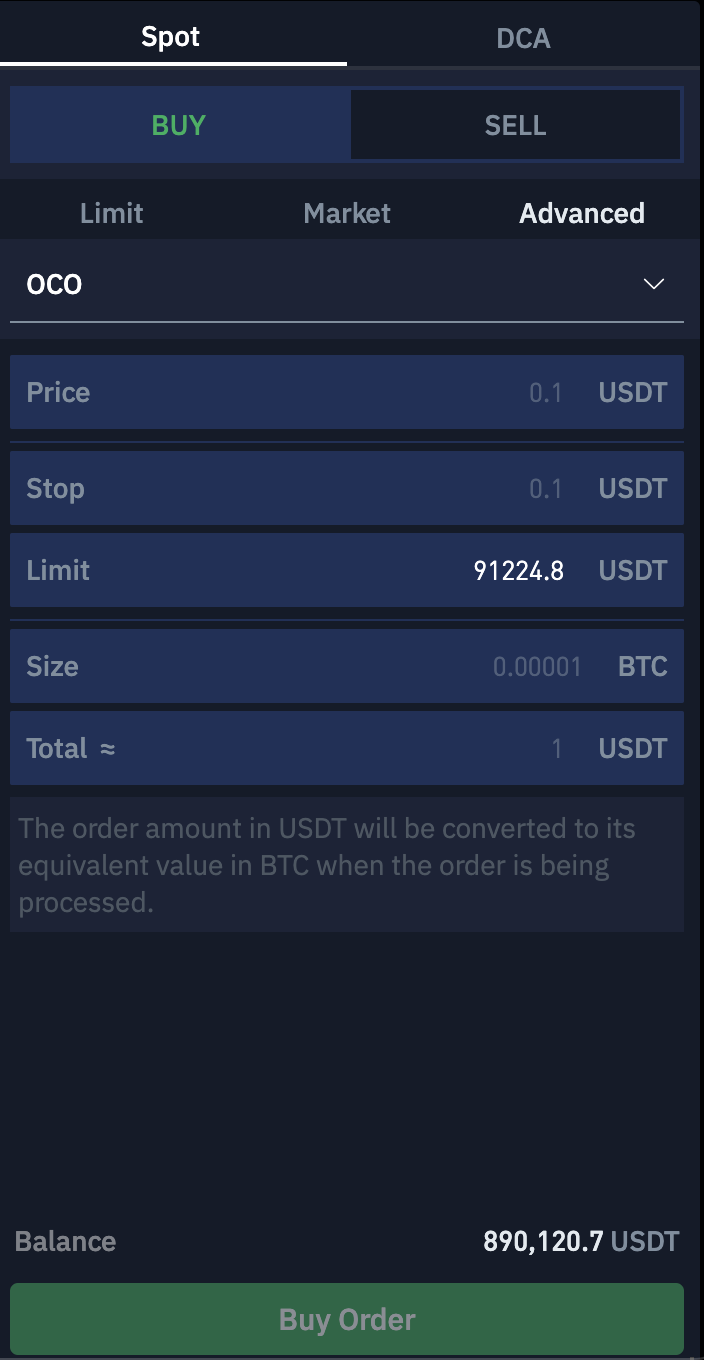Tap the Price input field
The height and width of the screenshot is (1360, 704).
click(347, 392)
